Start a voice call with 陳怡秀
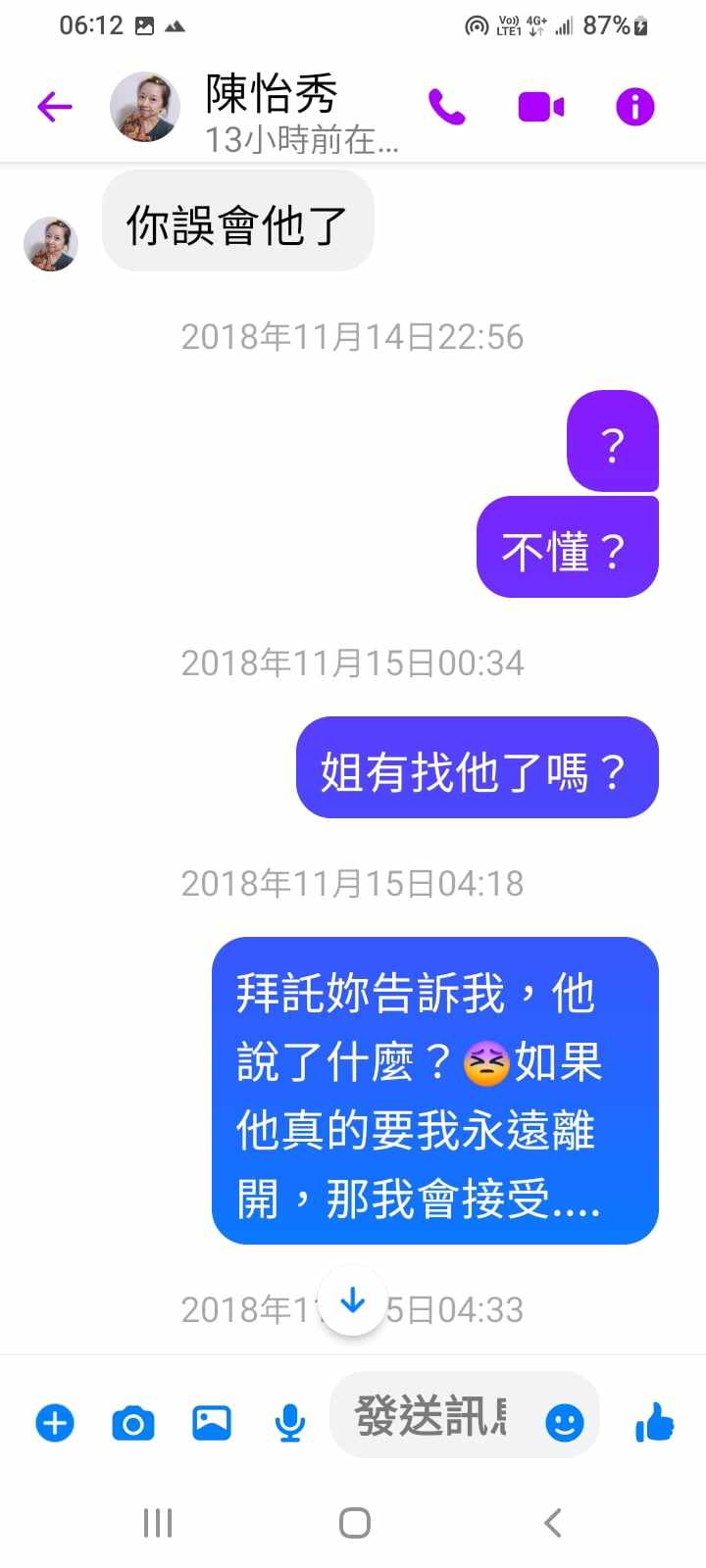706x1568 pixels. click(x=447, y=107)
